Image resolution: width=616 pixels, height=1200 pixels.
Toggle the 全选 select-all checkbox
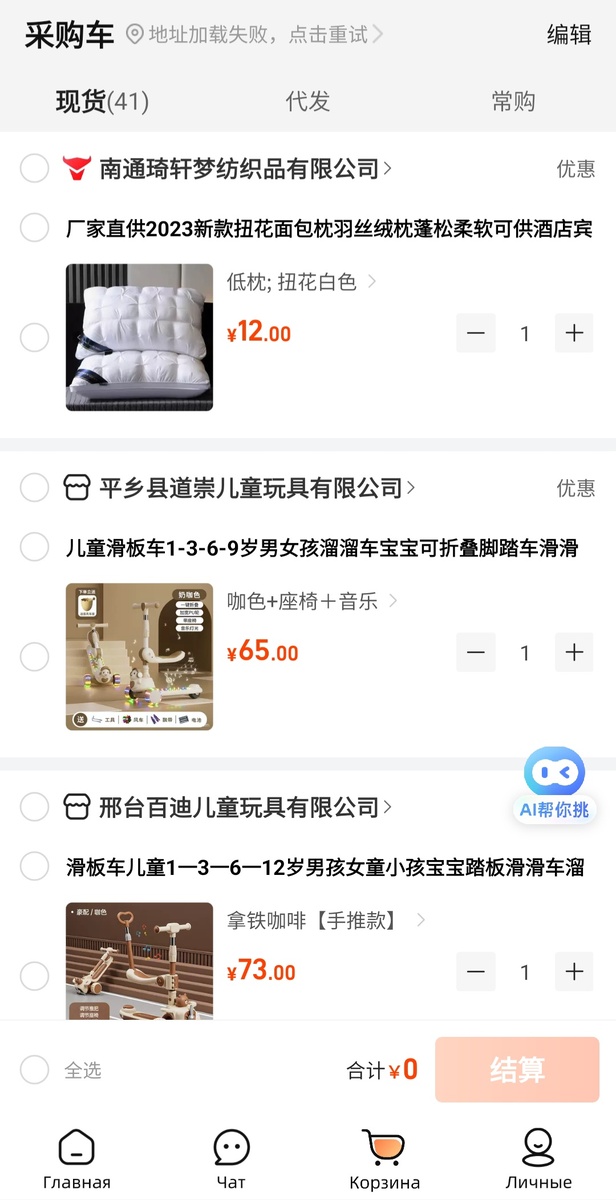click(35, 1070)
